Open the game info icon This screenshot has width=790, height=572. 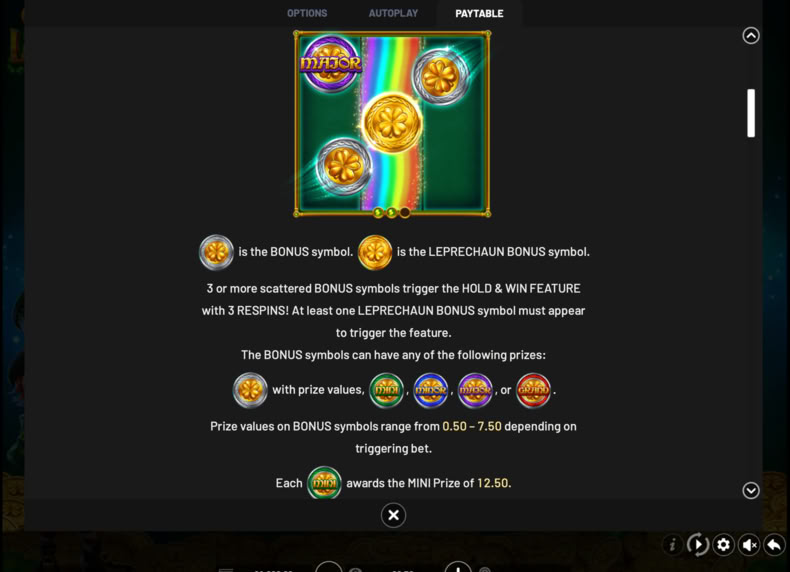(672, 545)
